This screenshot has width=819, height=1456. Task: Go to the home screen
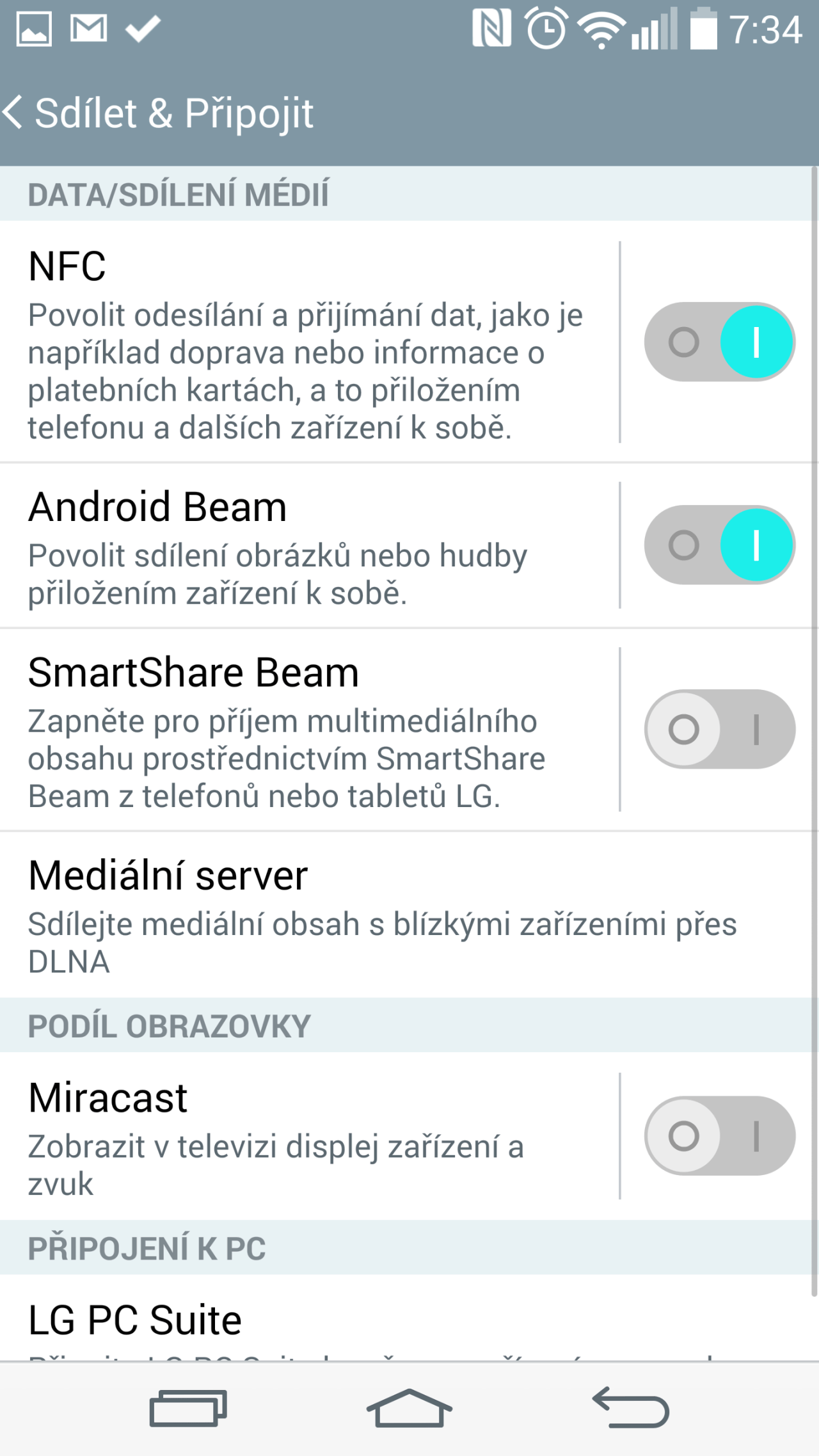click(409, 1408)
